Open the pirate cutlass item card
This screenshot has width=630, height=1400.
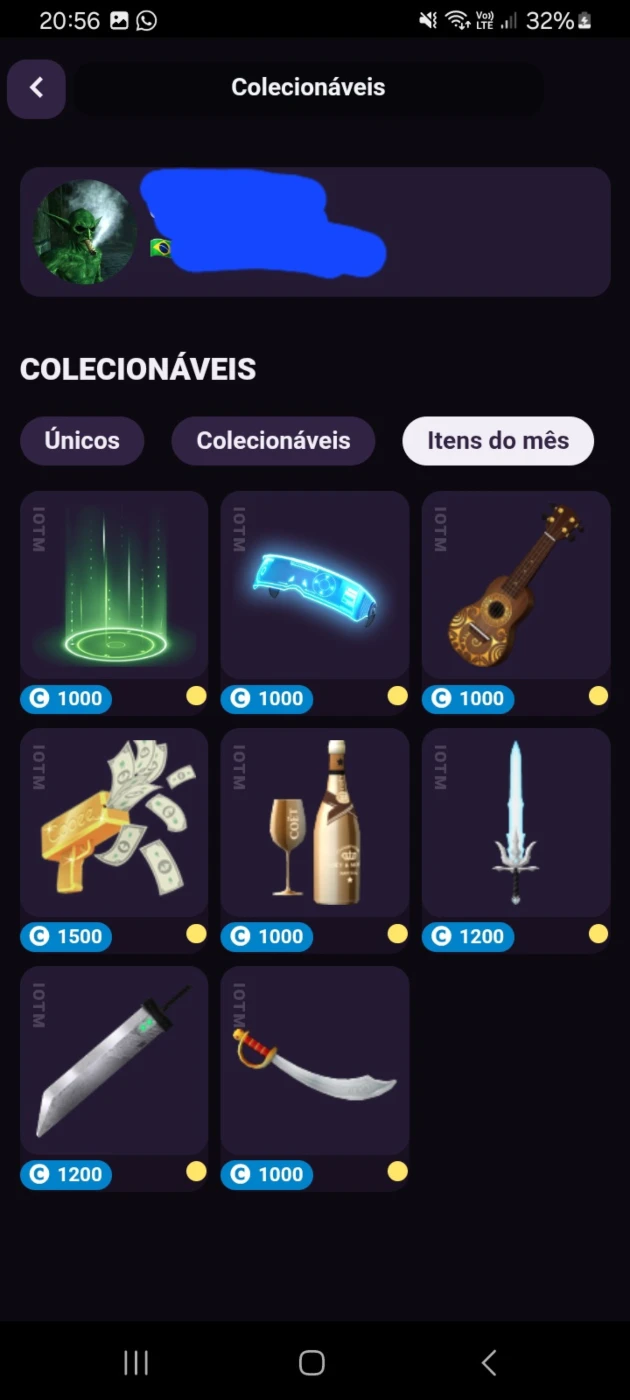tap(315, 1078)
